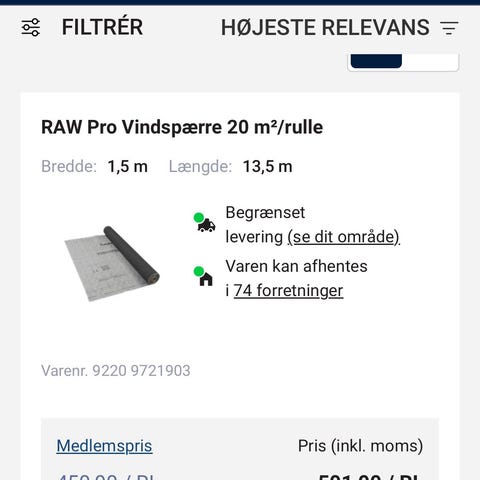View the 74 forretninger pickup stores
Image resolution: width=480 pixels, height=480 pixels.
tap(288, 290)
